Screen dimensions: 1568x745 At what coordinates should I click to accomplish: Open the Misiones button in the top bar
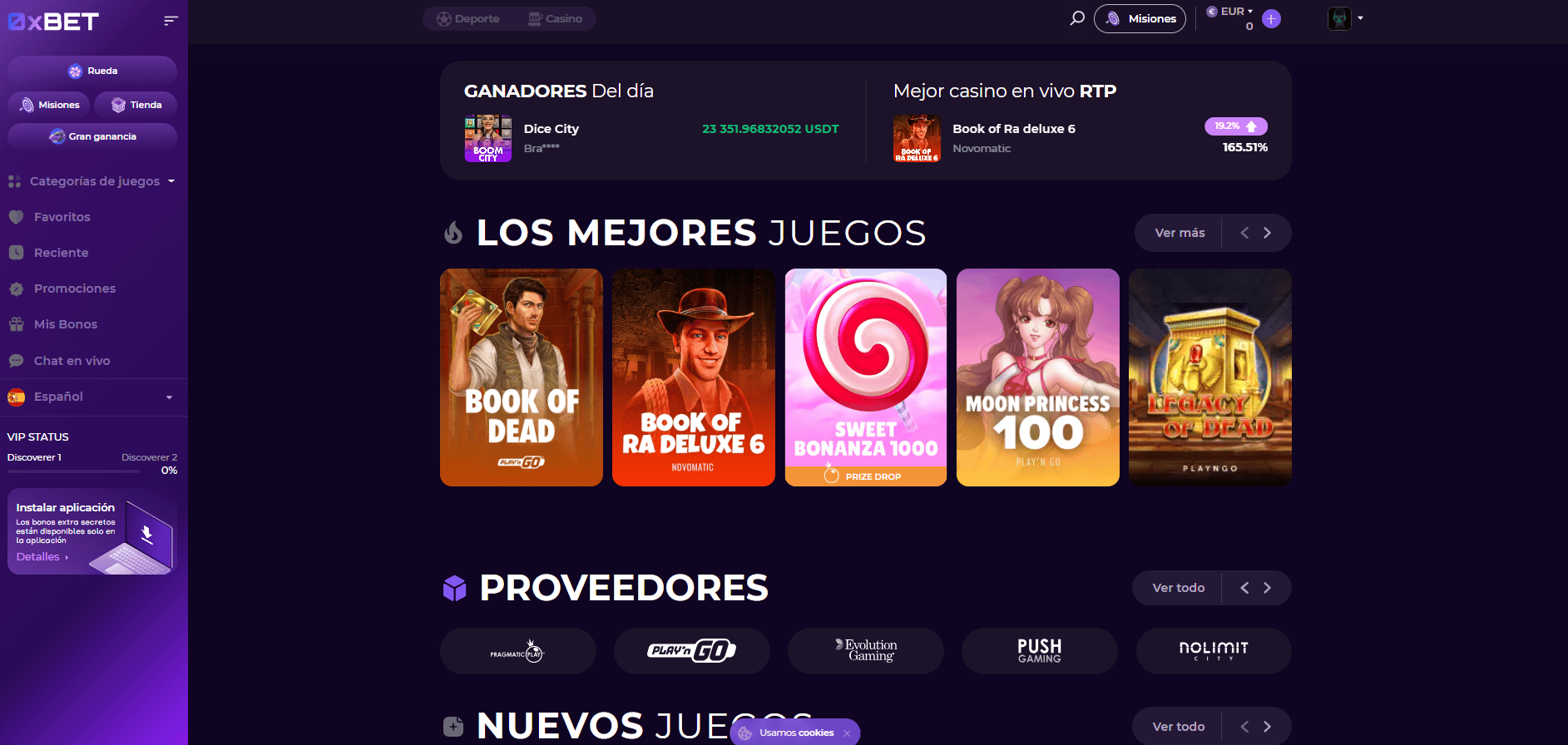1140,19
